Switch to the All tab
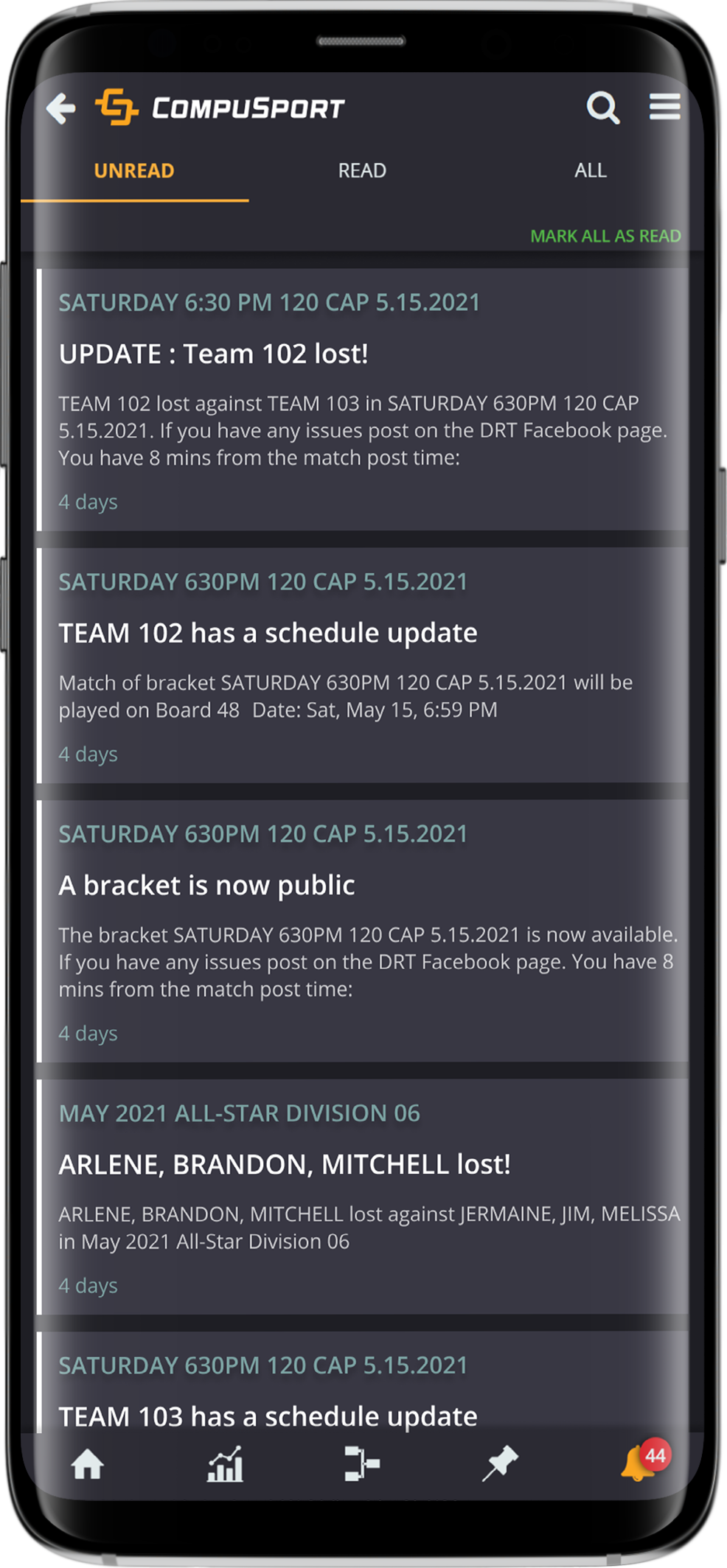 [590, 171]
